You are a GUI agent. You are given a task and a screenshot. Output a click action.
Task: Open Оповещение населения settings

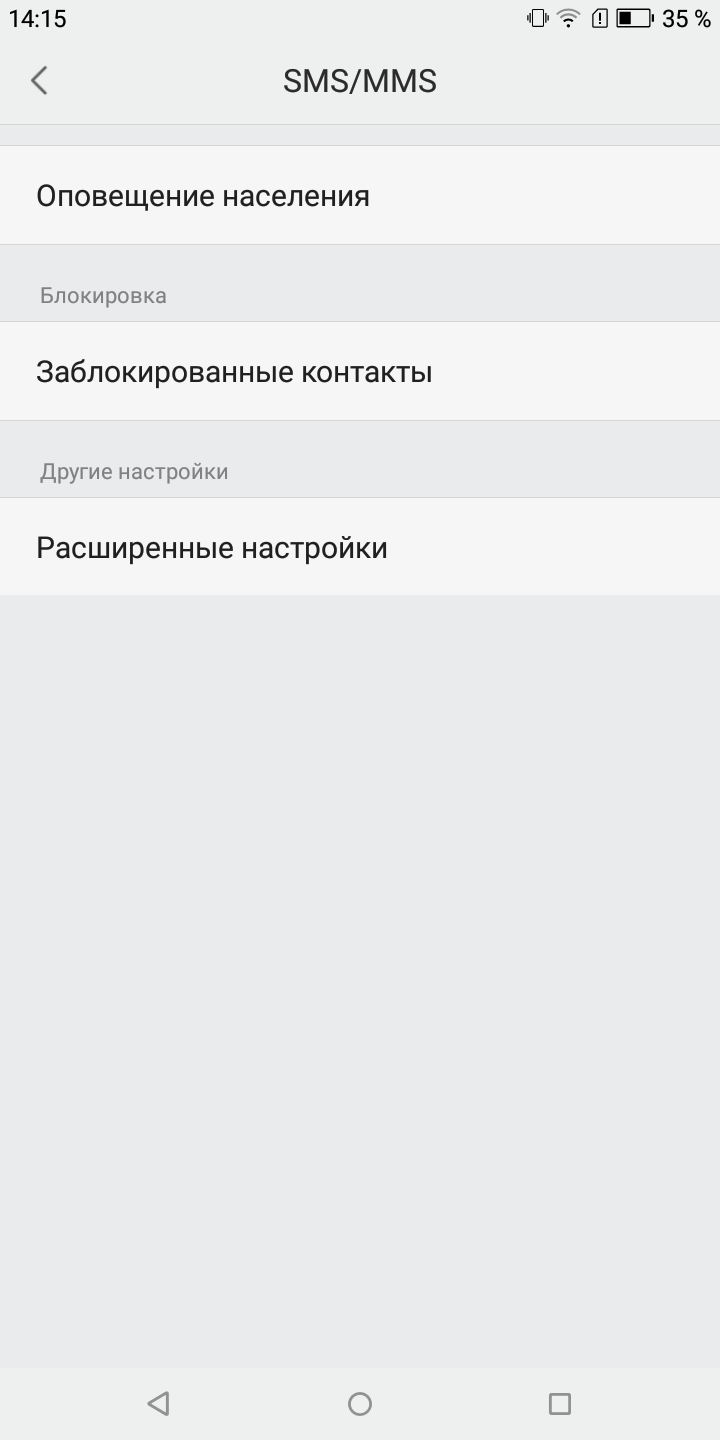[360, 195]
